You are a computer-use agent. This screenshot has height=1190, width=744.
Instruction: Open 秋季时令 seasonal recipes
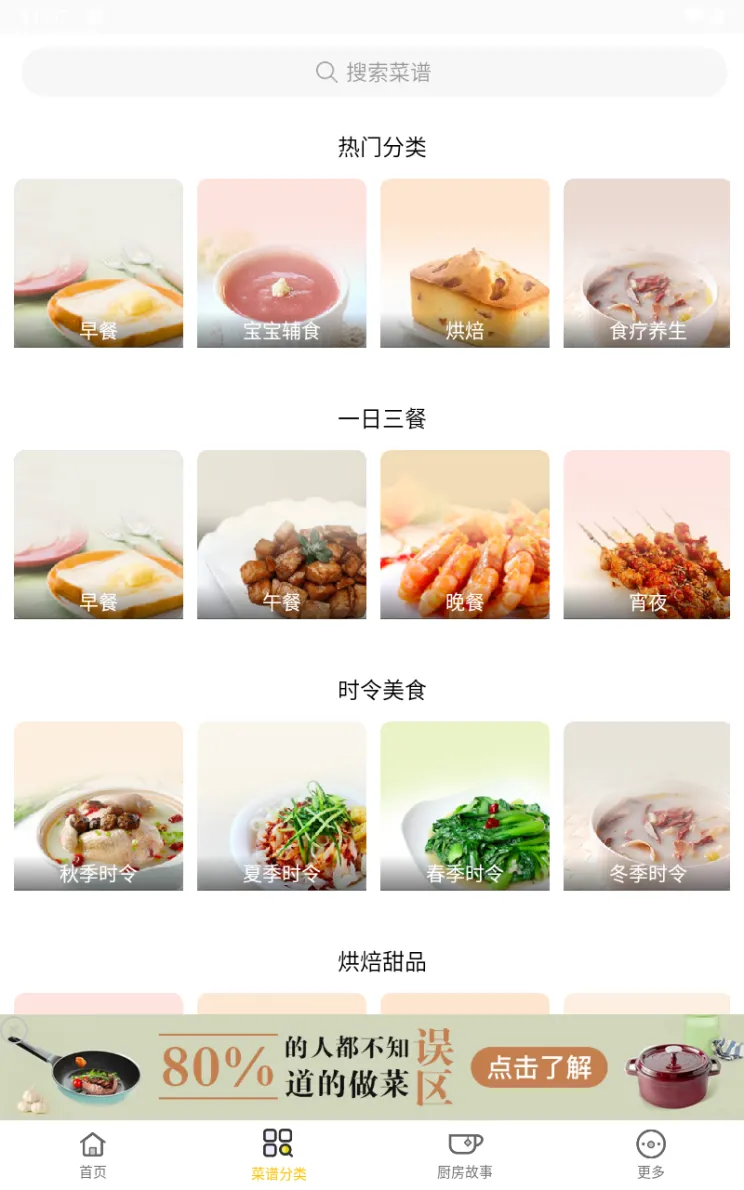coord(98,806)
